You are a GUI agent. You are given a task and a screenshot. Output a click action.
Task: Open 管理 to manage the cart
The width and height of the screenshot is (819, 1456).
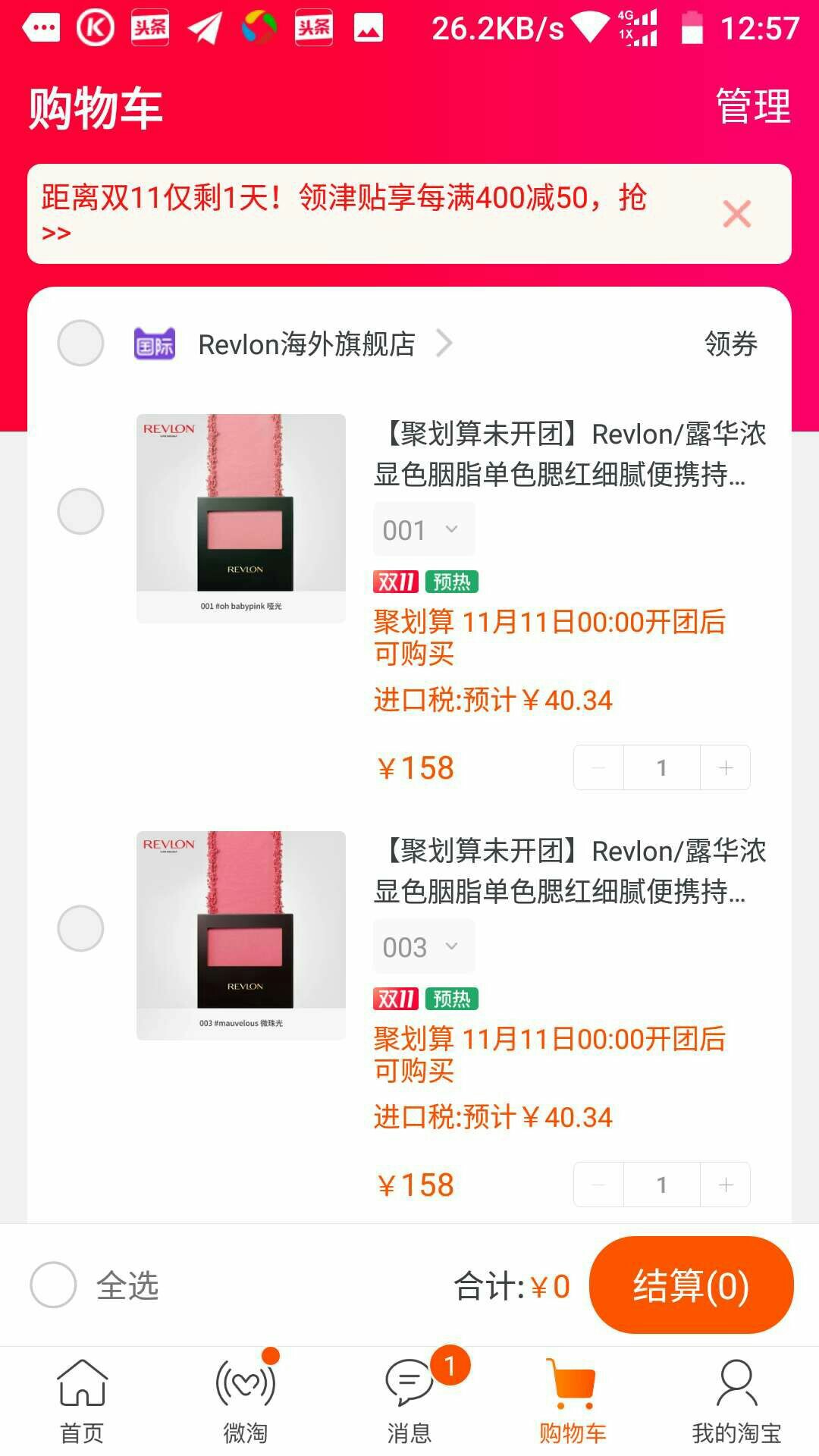tap(753, 105)
